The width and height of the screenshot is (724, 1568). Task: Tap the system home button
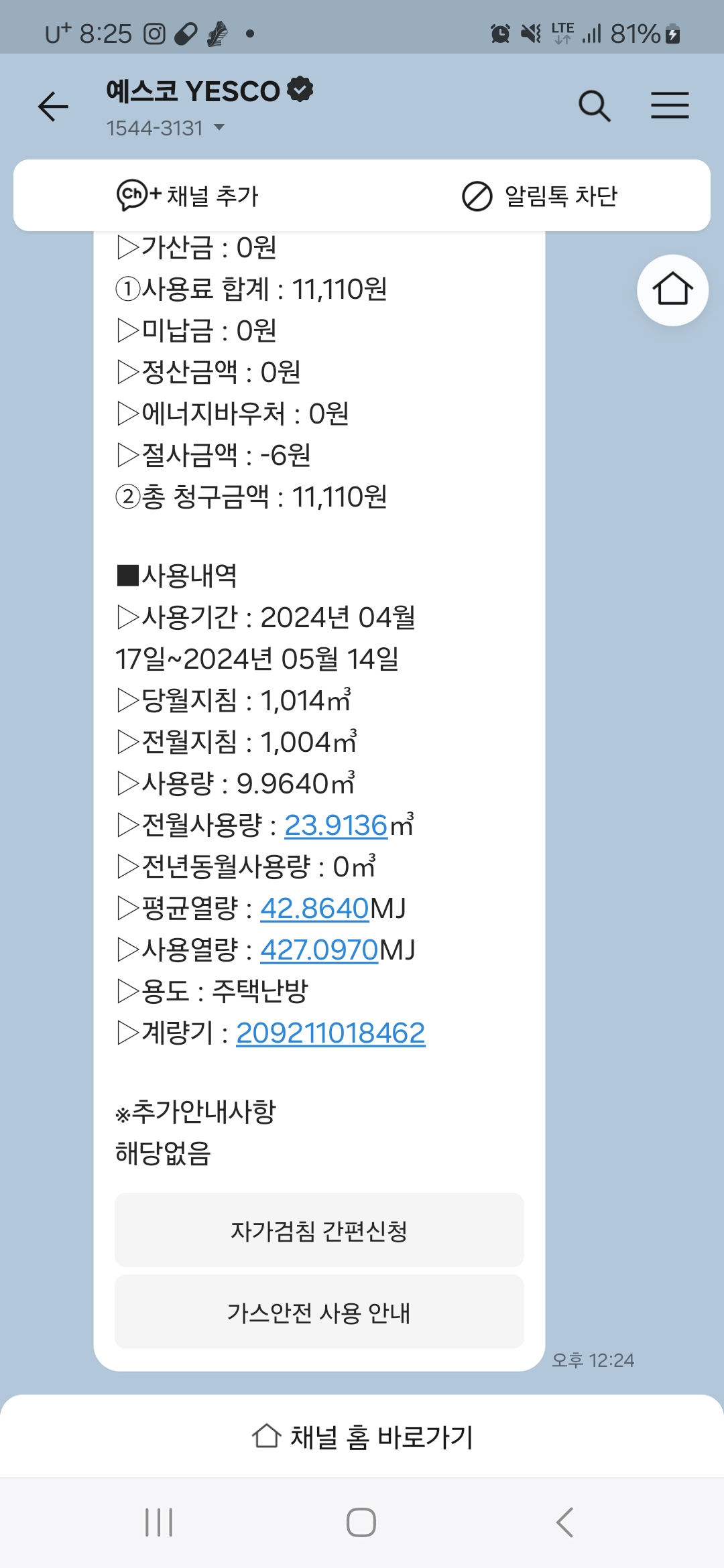361,1522
